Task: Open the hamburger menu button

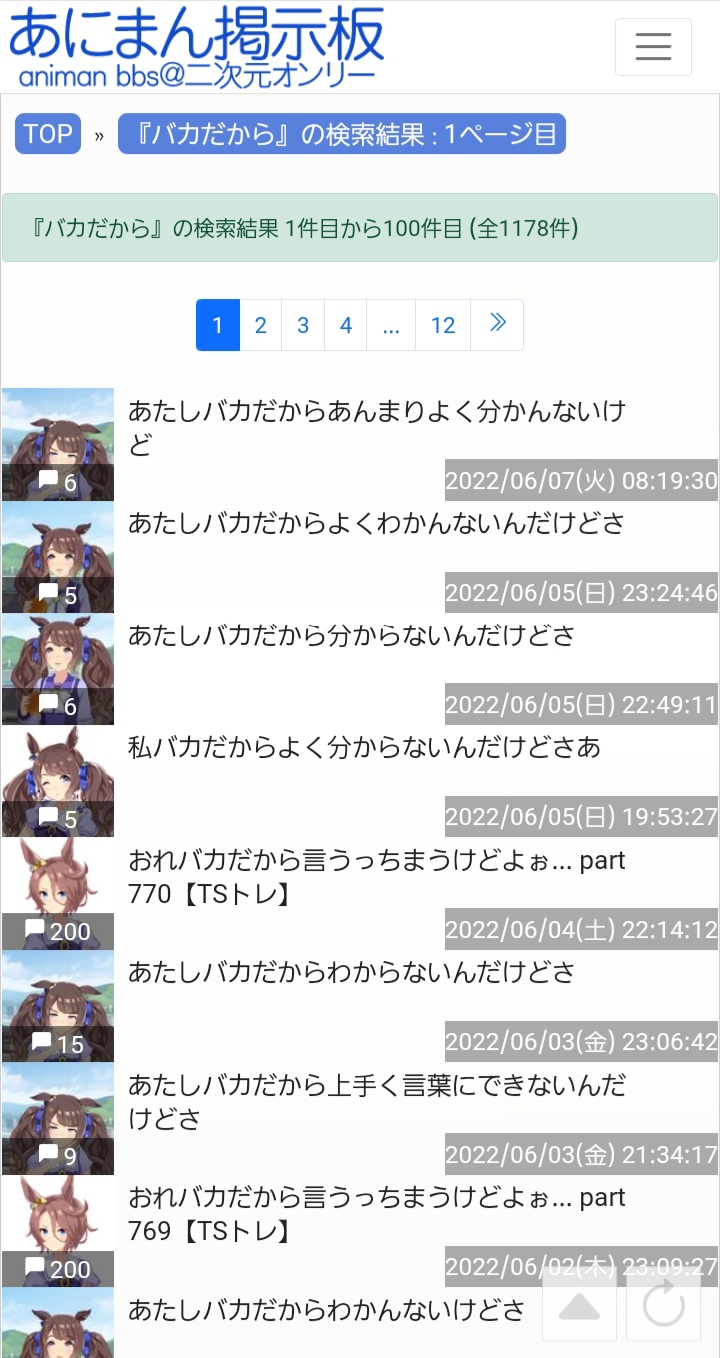Action: (x=653, y=47)
